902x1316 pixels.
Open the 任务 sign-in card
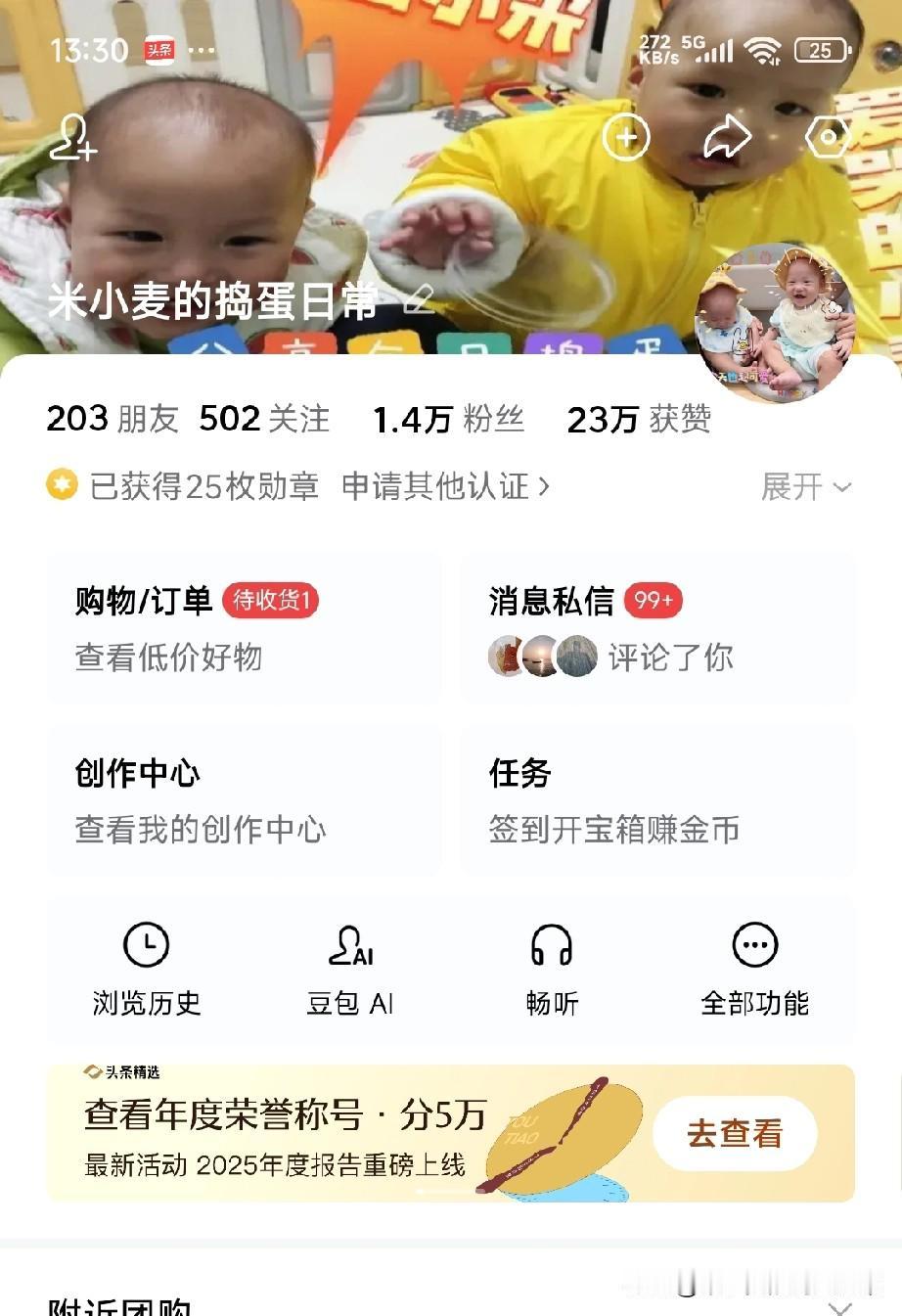coord(657,801)
